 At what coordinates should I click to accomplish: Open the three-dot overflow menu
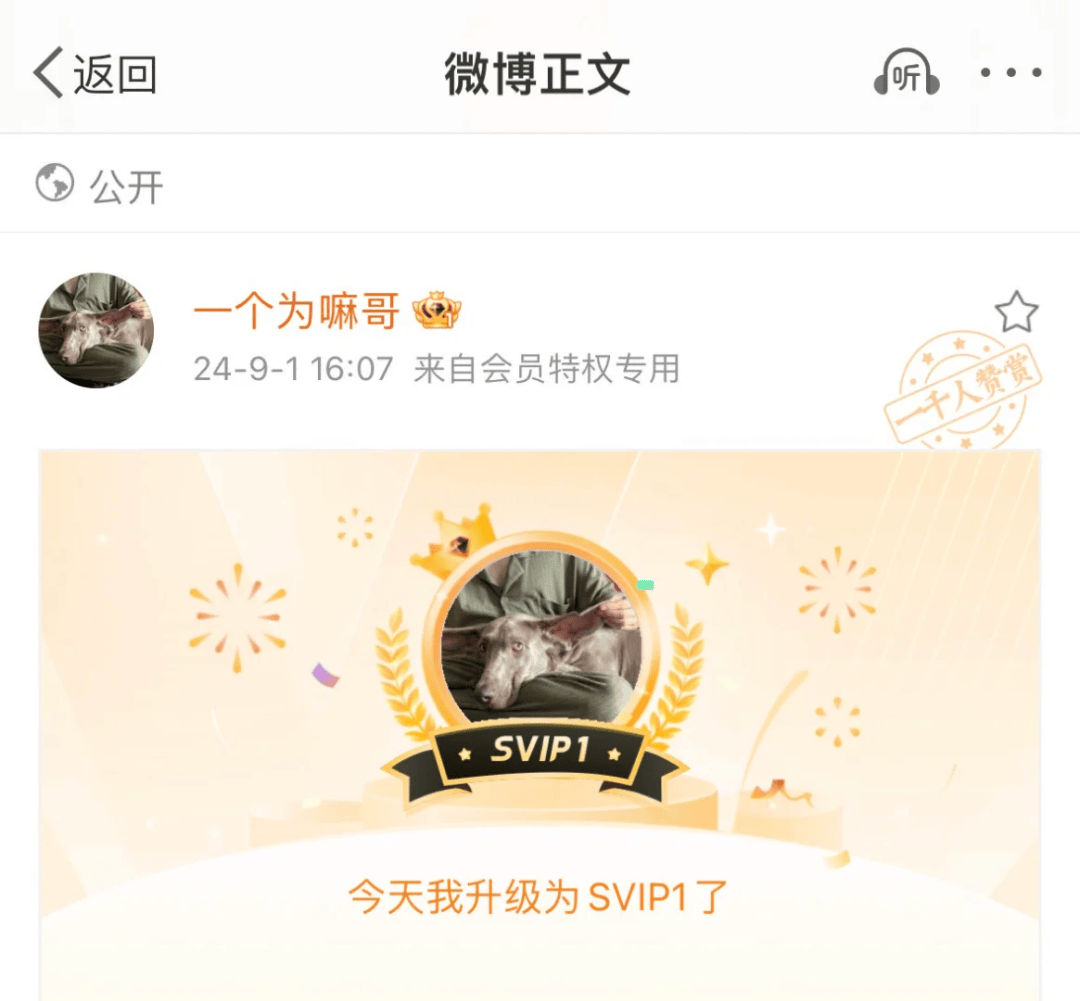click(1010, 73)
